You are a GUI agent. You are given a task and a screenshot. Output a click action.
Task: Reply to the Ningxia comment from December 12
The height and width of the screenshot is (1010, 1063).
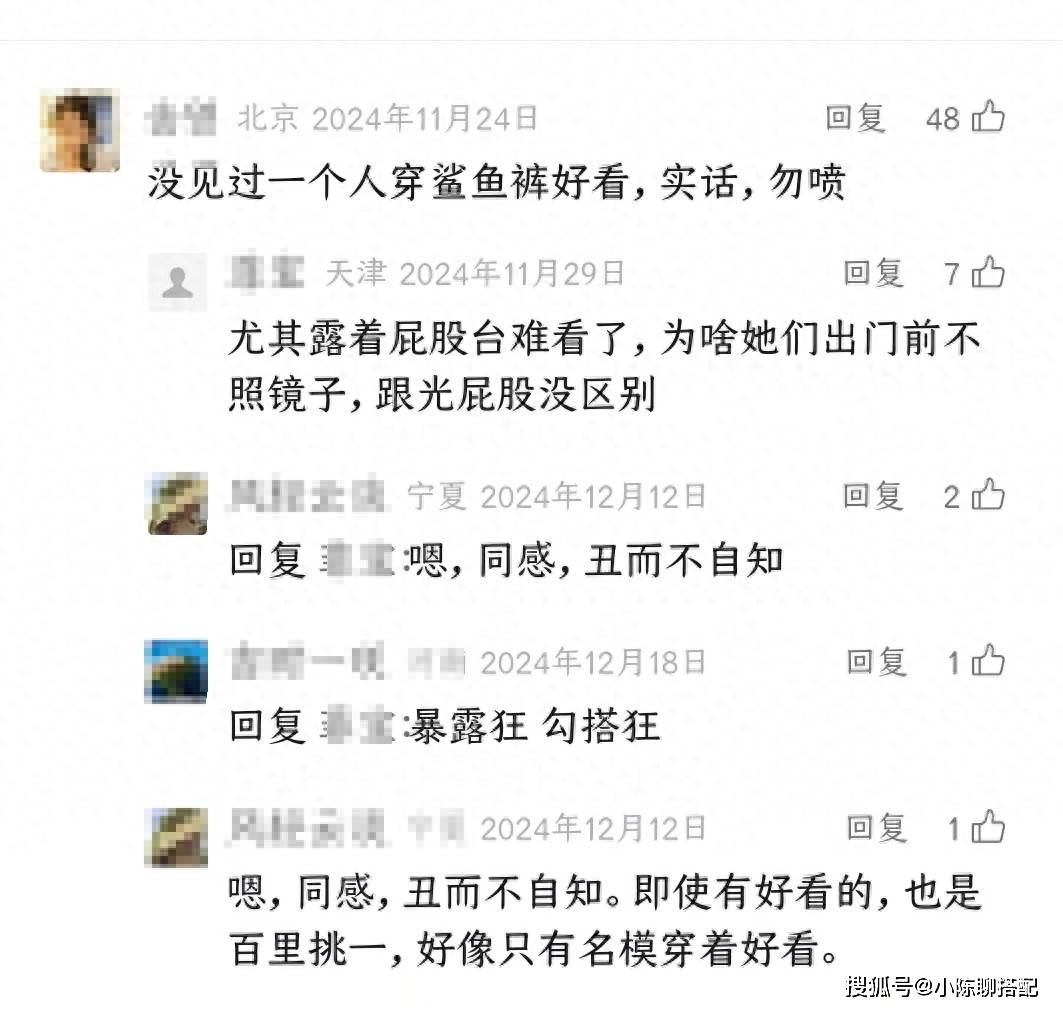pyautogui.click(x=873, y=495)
